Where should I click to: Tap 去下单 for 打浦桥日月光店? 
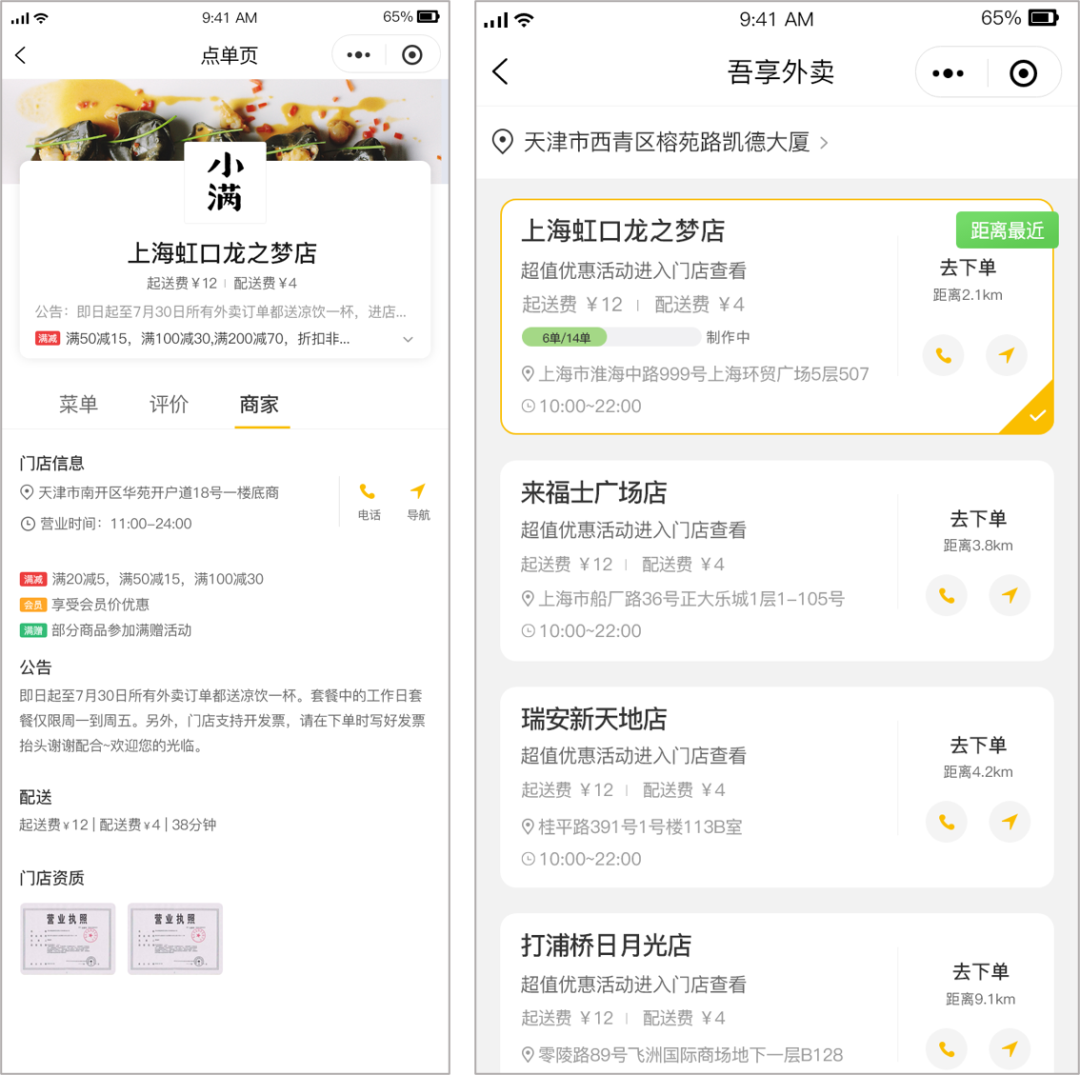click(x=979, y=971)
